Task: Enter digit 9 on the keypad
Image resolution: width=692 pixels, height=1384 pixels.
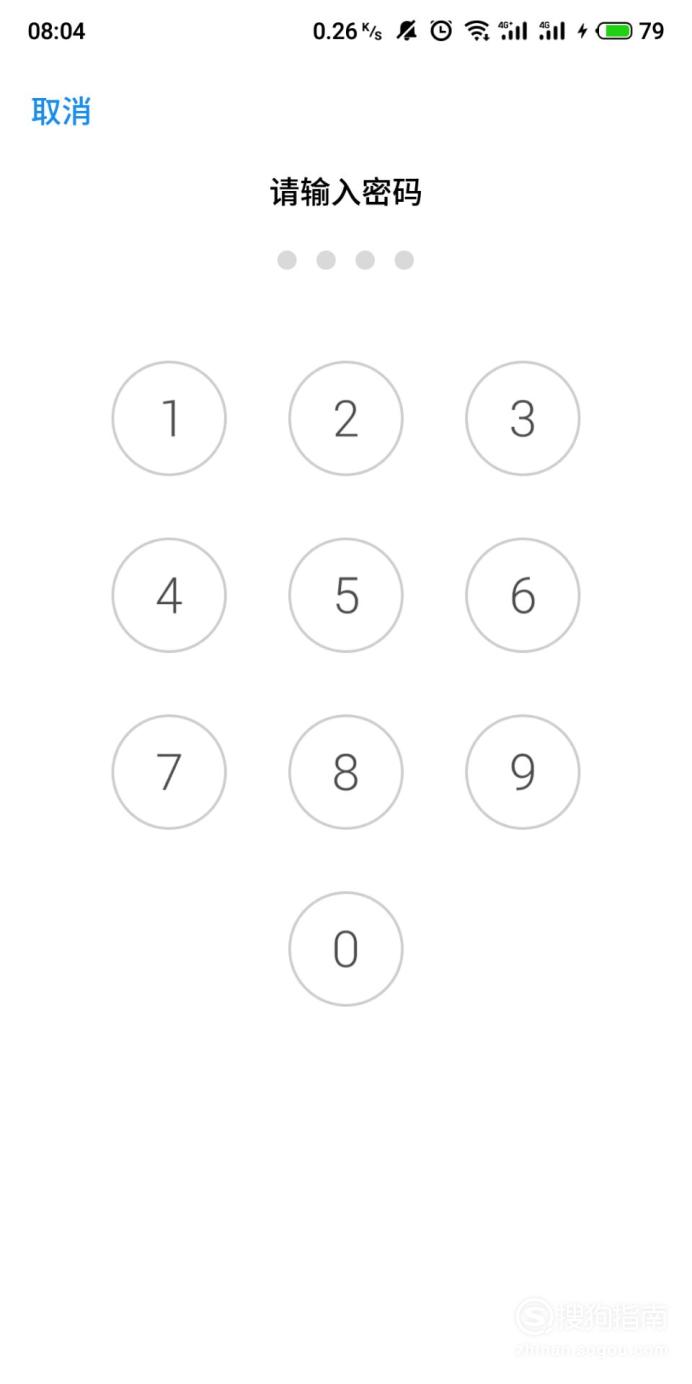Action: click(523, 772)
